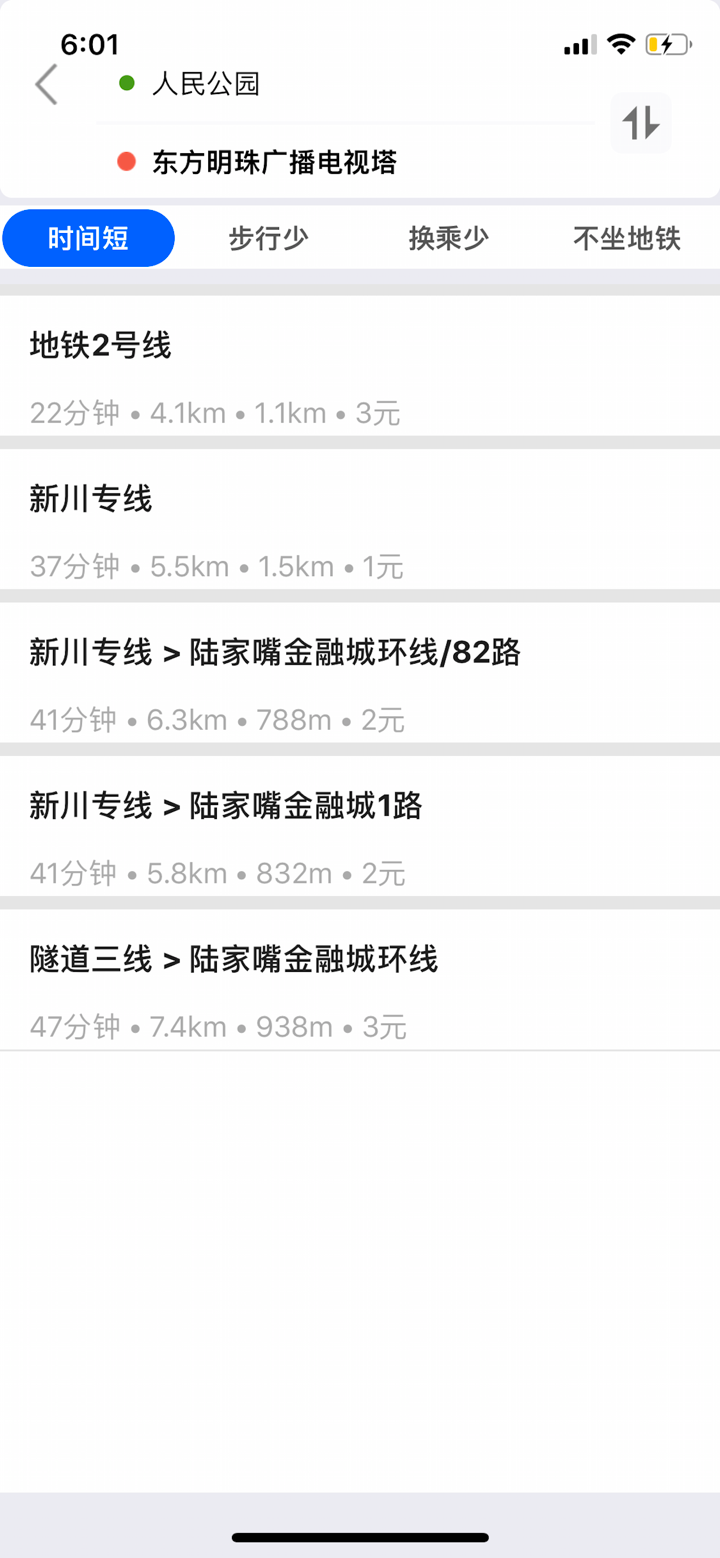Tap the red destination dot marker

click(124, 161)
